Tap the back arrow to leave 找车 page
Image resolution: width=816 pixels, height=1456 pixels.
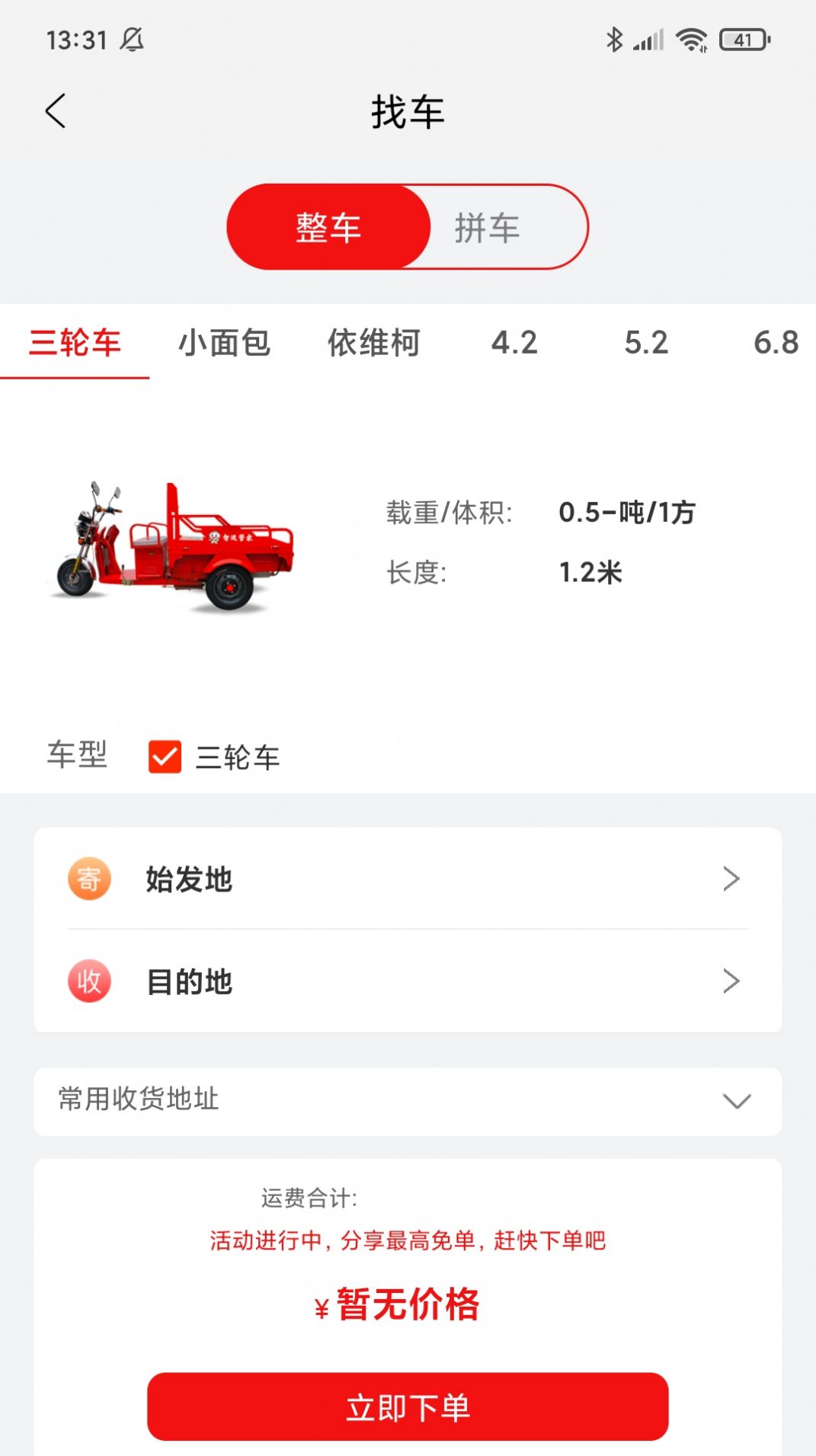point(55,110)
